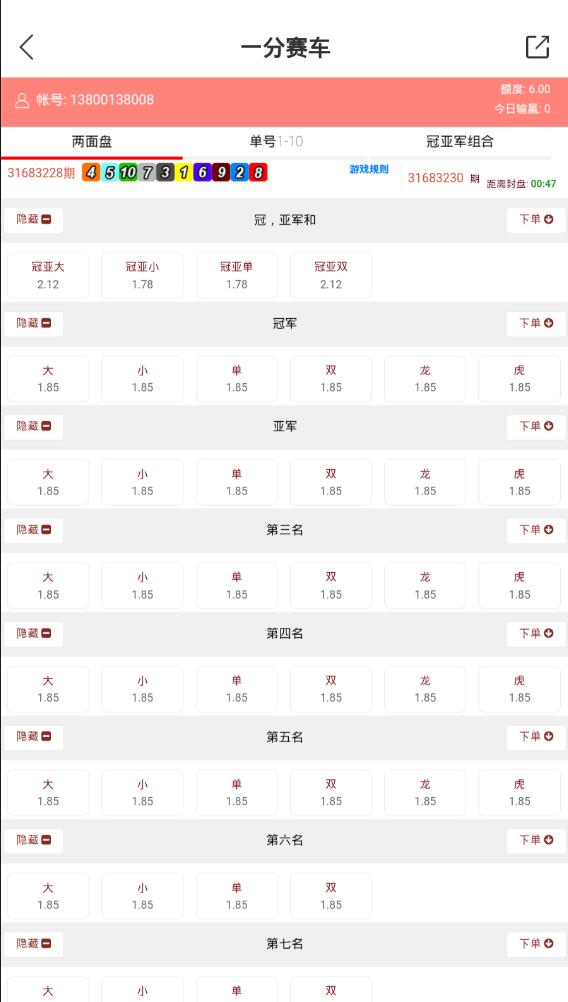
Task: Choose 虎 under the 亚军 section
Action: point(519,482)
